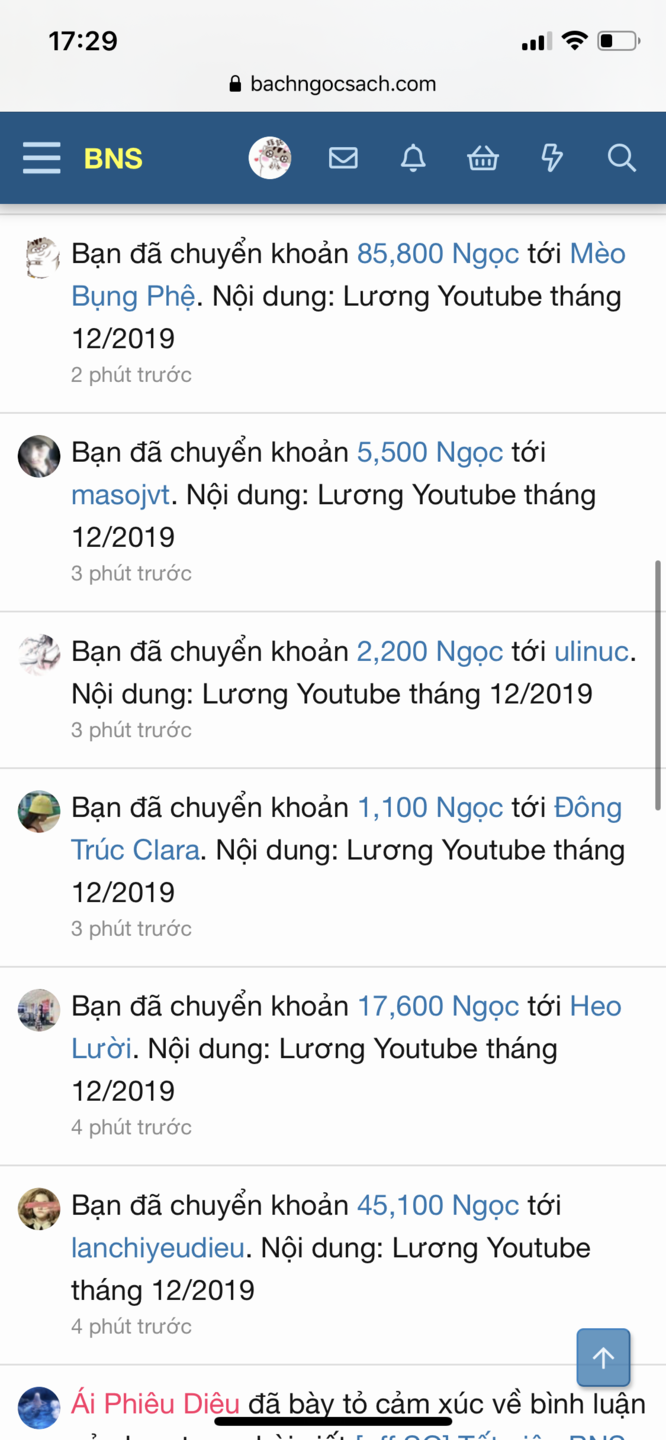Viewport: 666px width, 1440px height.
Task: Open your profile avatar in the header
Action: pos(270,158)
